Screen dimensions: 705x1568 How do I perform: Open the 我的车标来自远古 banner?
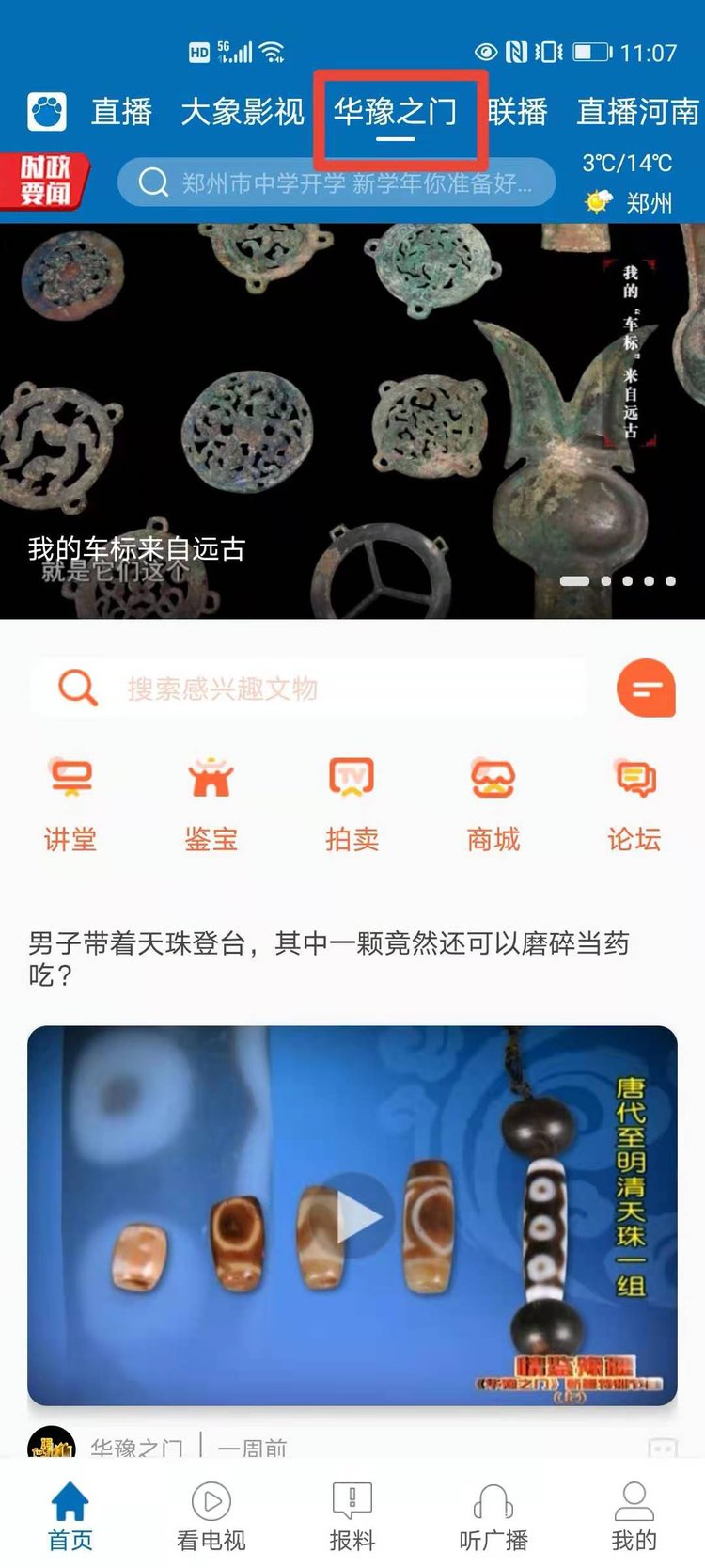coord(352,421)
